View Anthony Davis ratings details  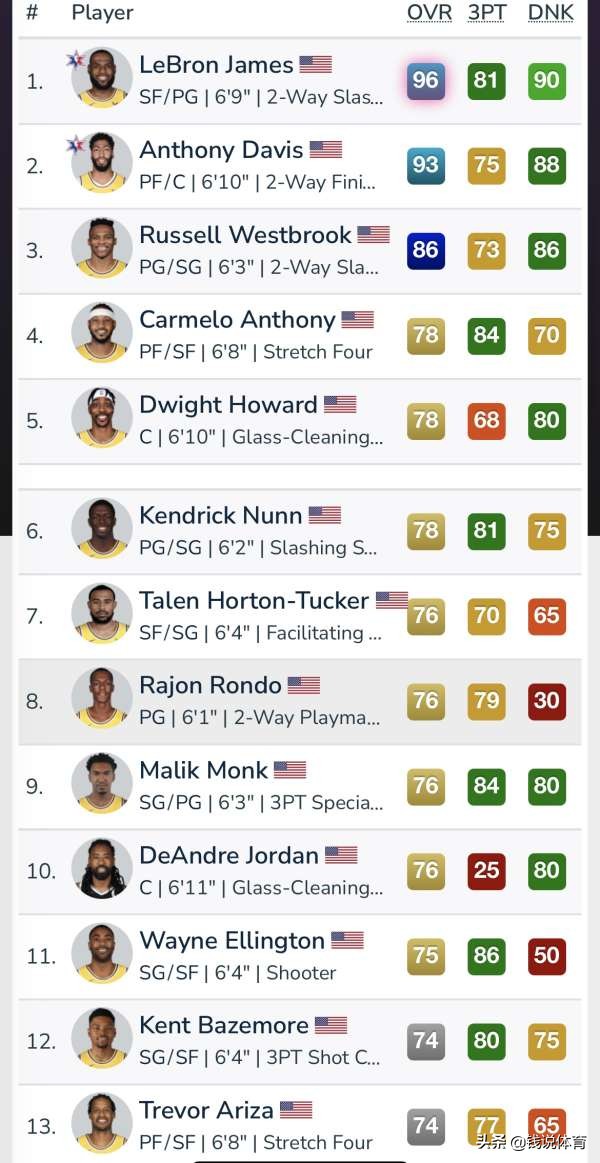click(x=221, y=150)
